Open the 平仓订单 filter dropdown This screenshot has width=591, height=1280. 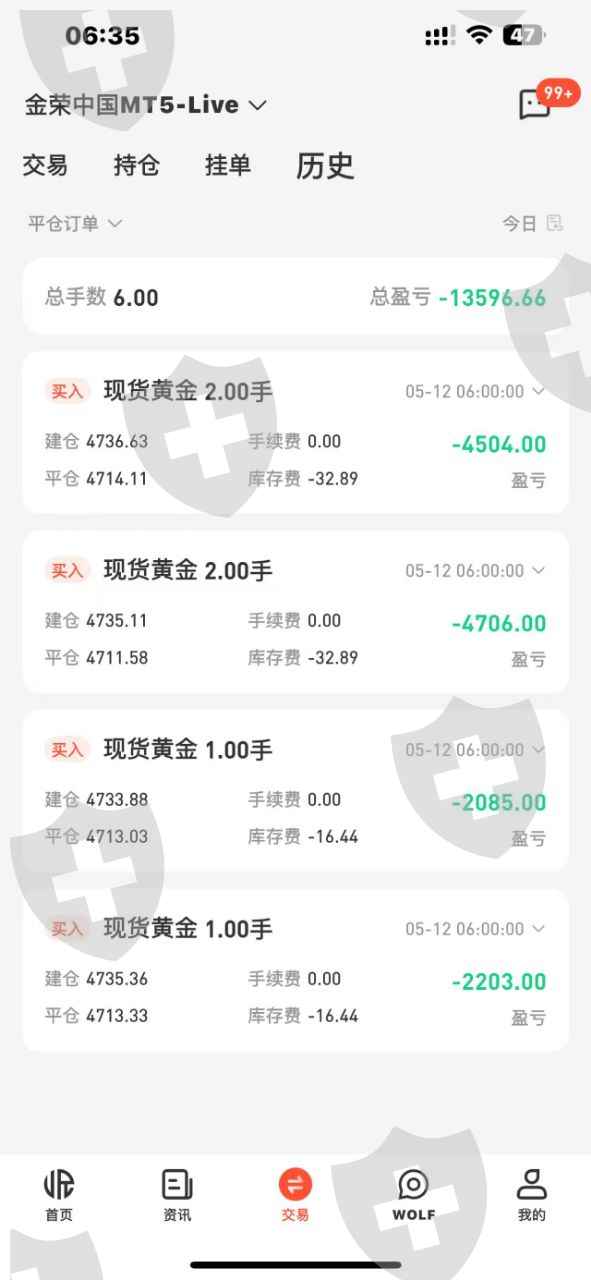(75, 223)
